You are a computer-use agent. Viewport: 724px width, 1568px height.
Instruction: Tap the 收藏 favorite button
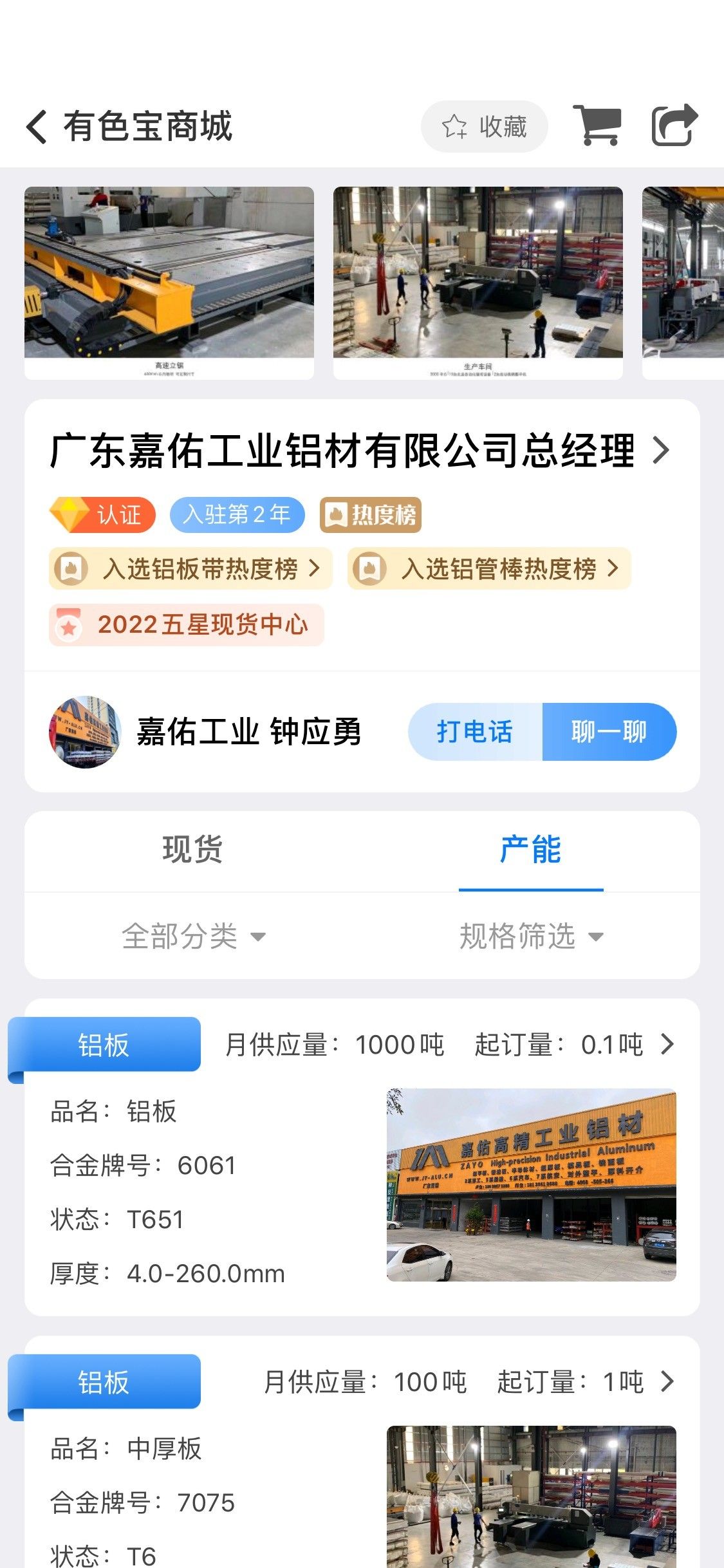(x=484, y=126)
